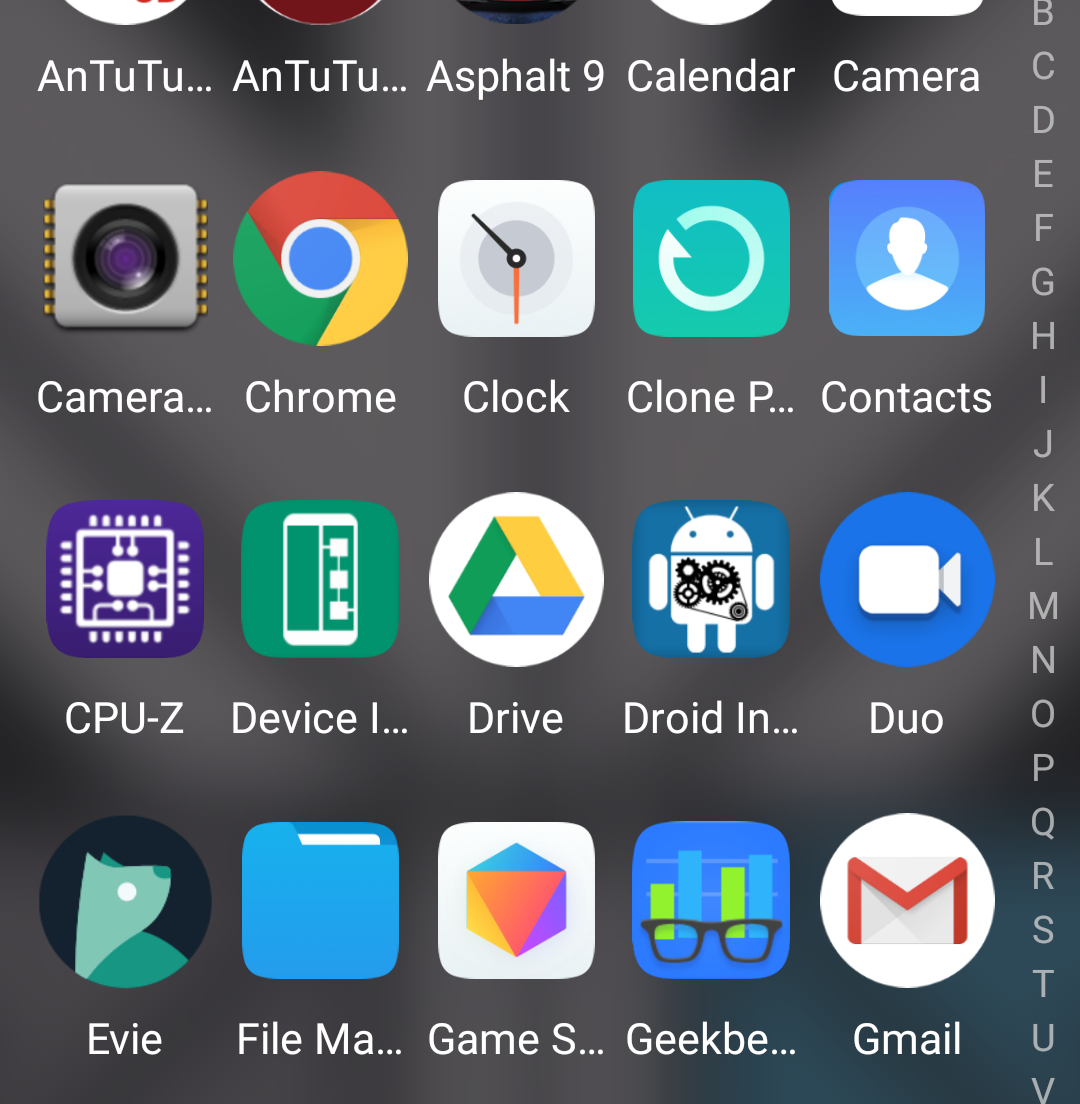Open the Chrome browser app
The image size is (1080, 1104).
tap(320, 259)
